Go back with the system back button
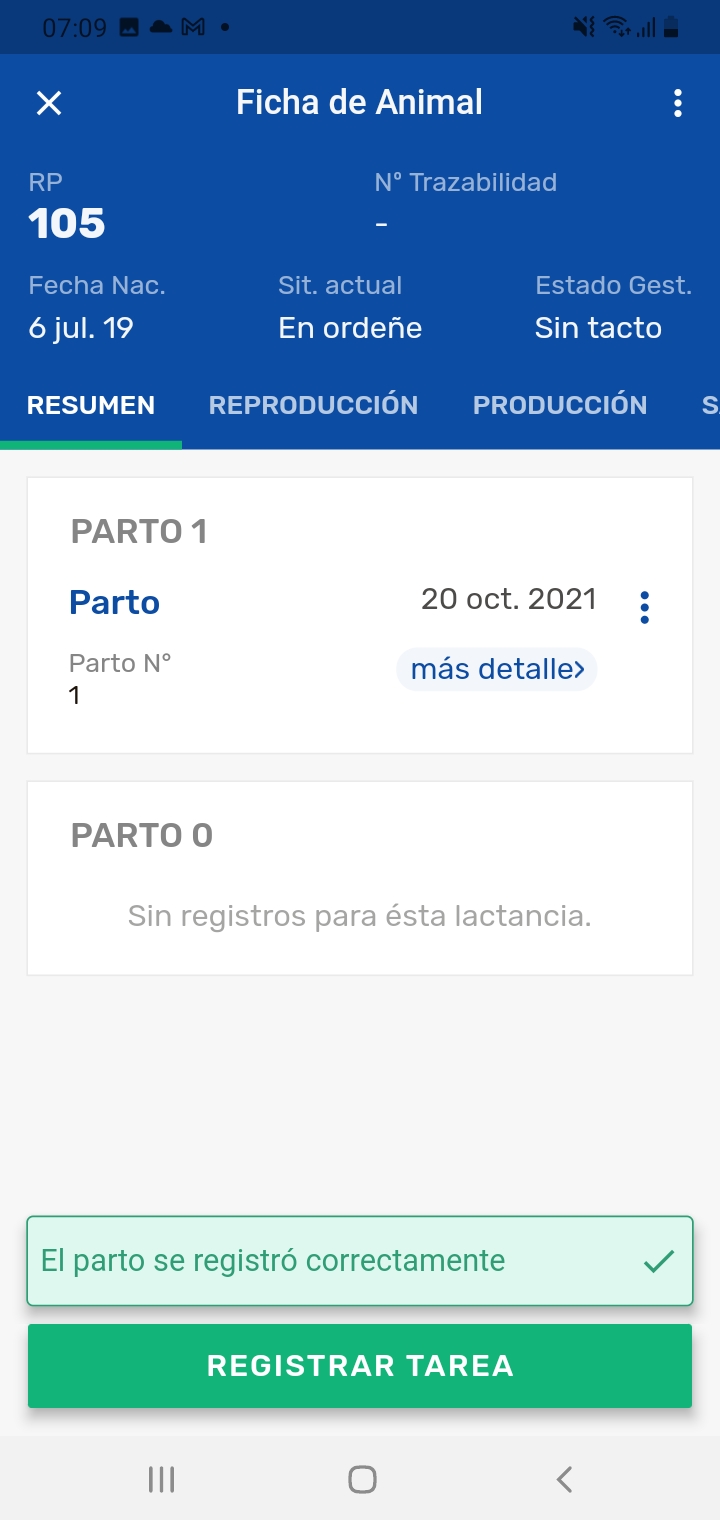This screenshot has height=1520, width=720. click(564, 1479)
